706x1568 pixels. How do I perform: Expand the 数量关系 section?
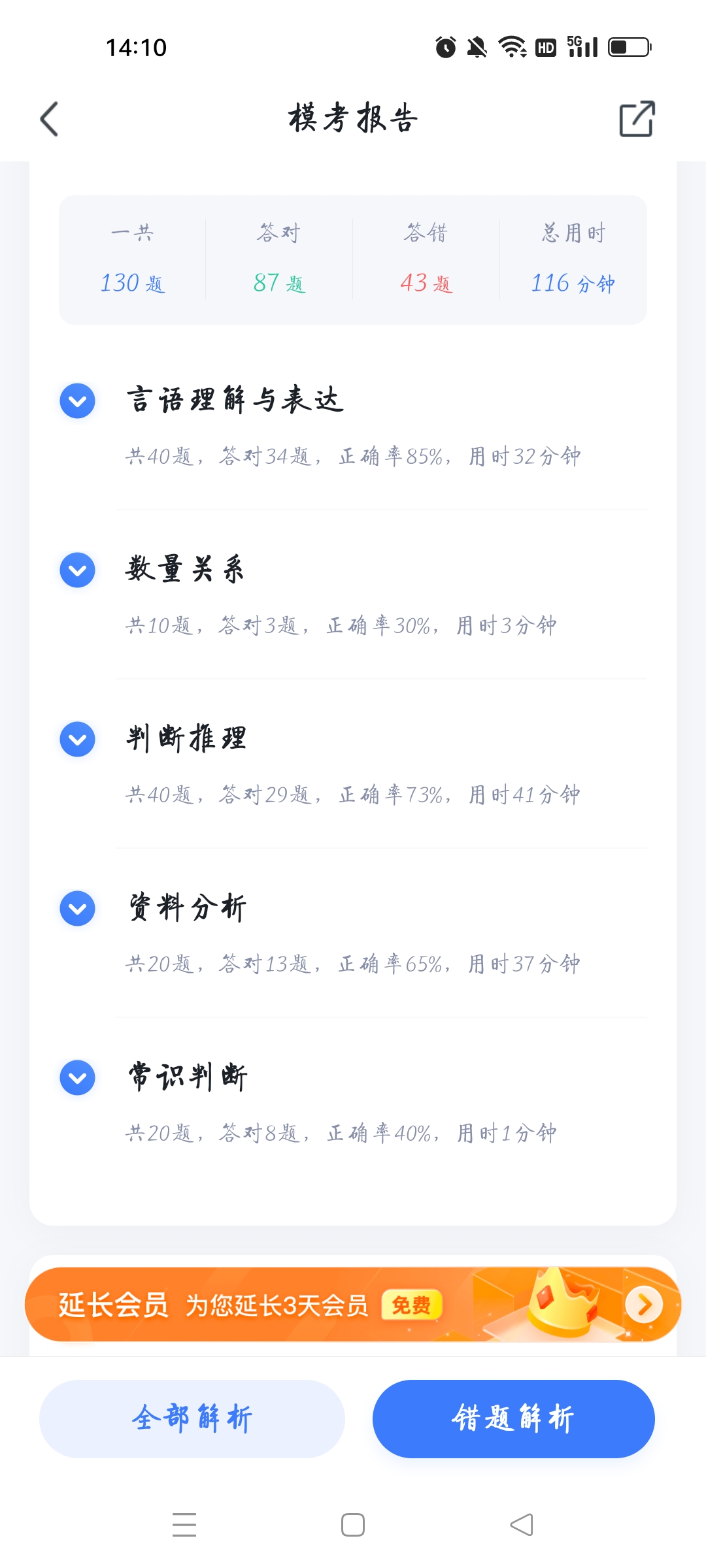[x=78, y=570]
